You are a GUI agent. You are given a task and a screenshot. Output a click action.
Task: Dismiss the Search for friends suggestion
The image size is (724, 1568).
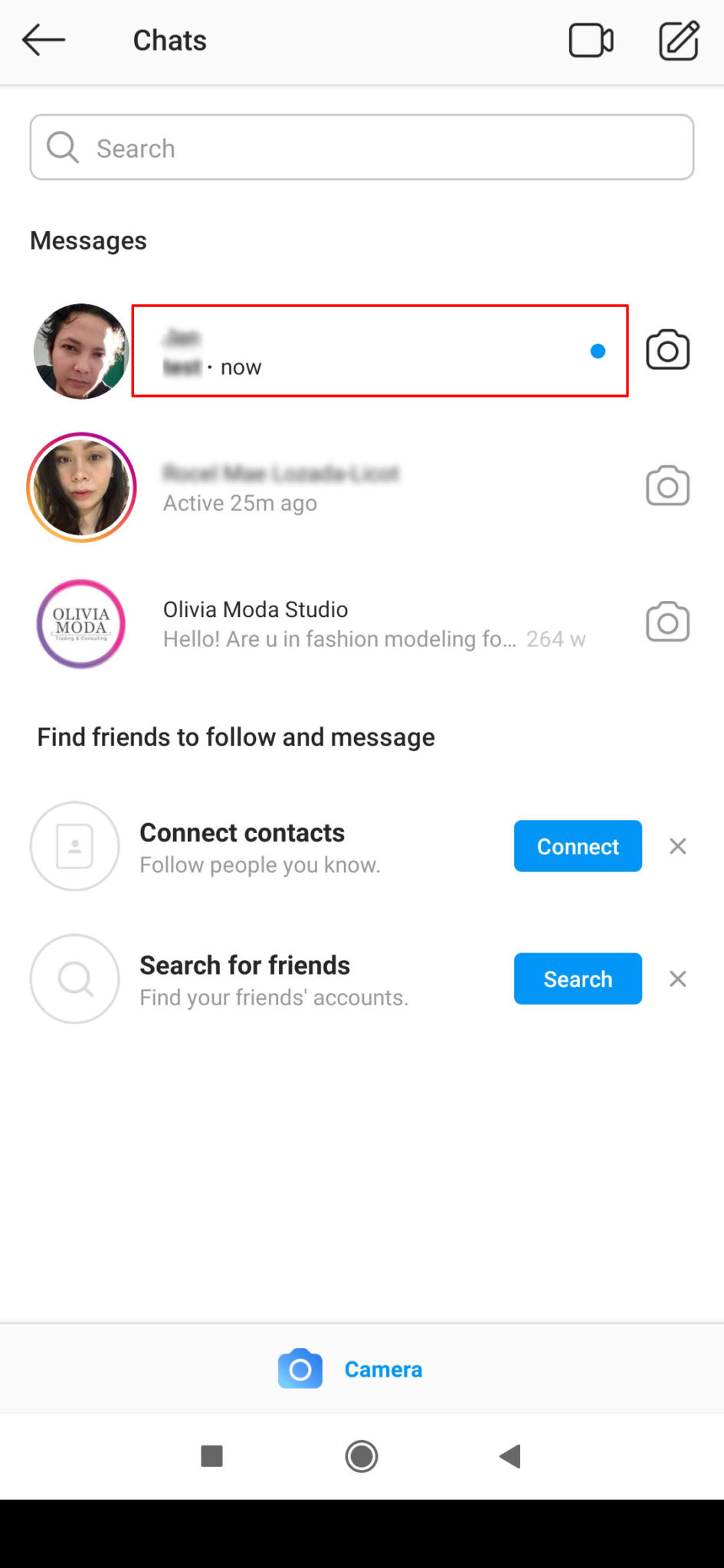click(677, 978)
